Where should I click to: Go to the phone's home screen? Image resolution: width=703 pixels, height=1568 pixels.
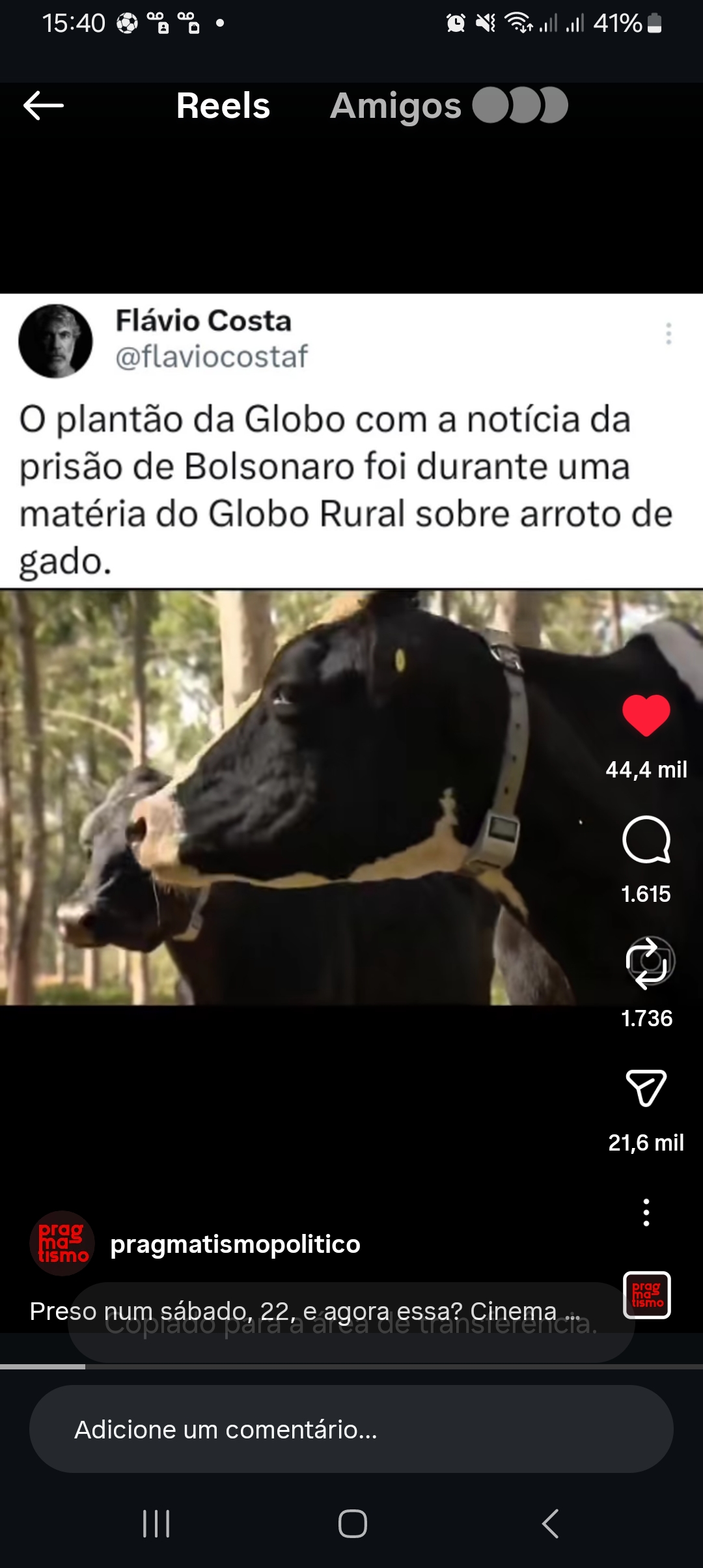[352, 1524]
